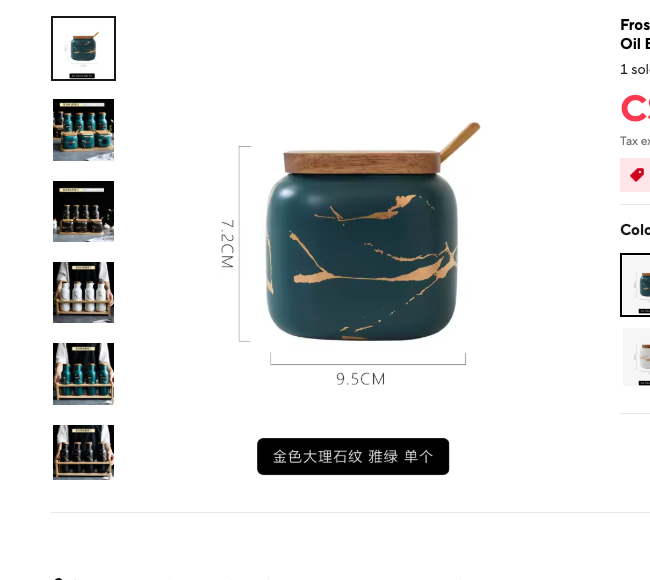The image size is (650, 580).
Task: Open the green bottles on rack thumbnail
Action: (x=83, y=374)
